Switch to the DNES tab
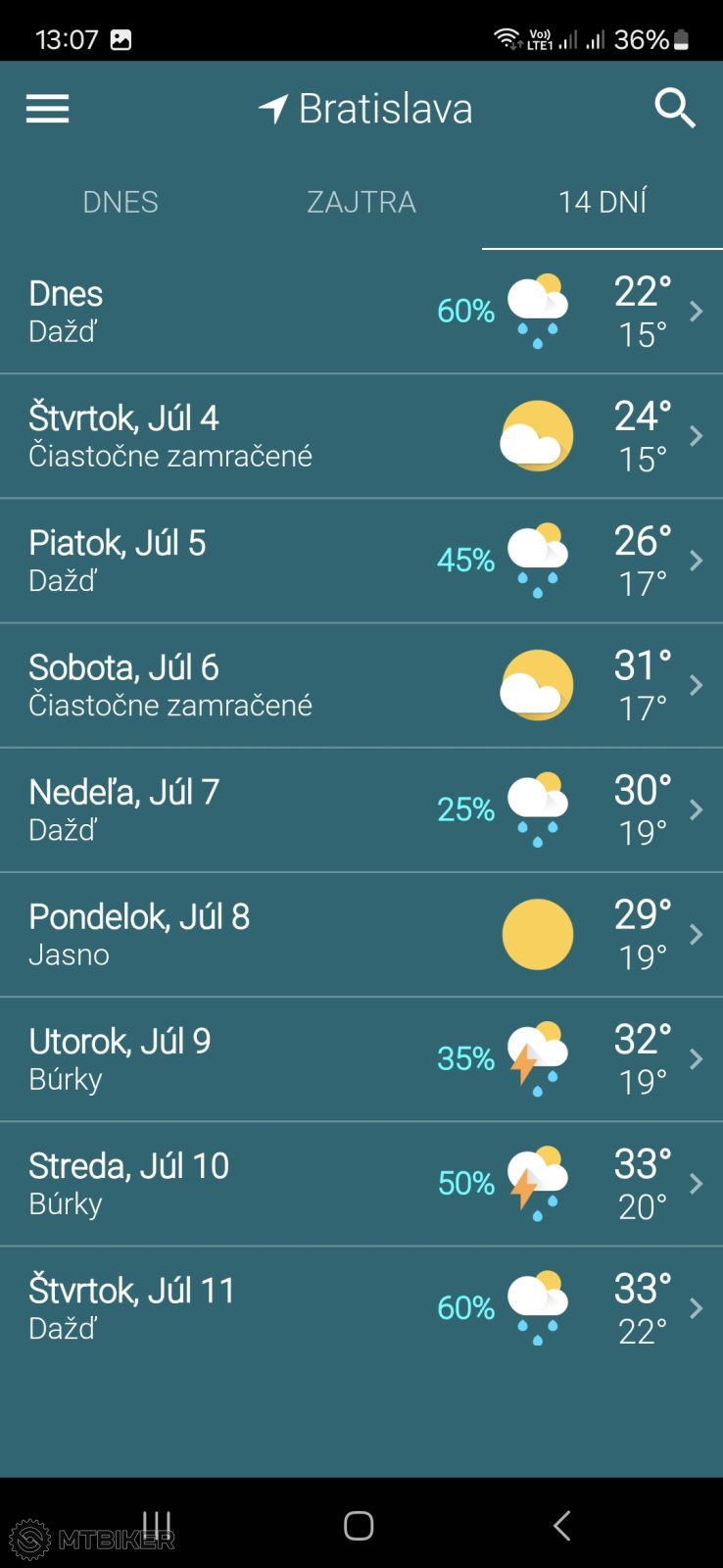 (120, 202)
